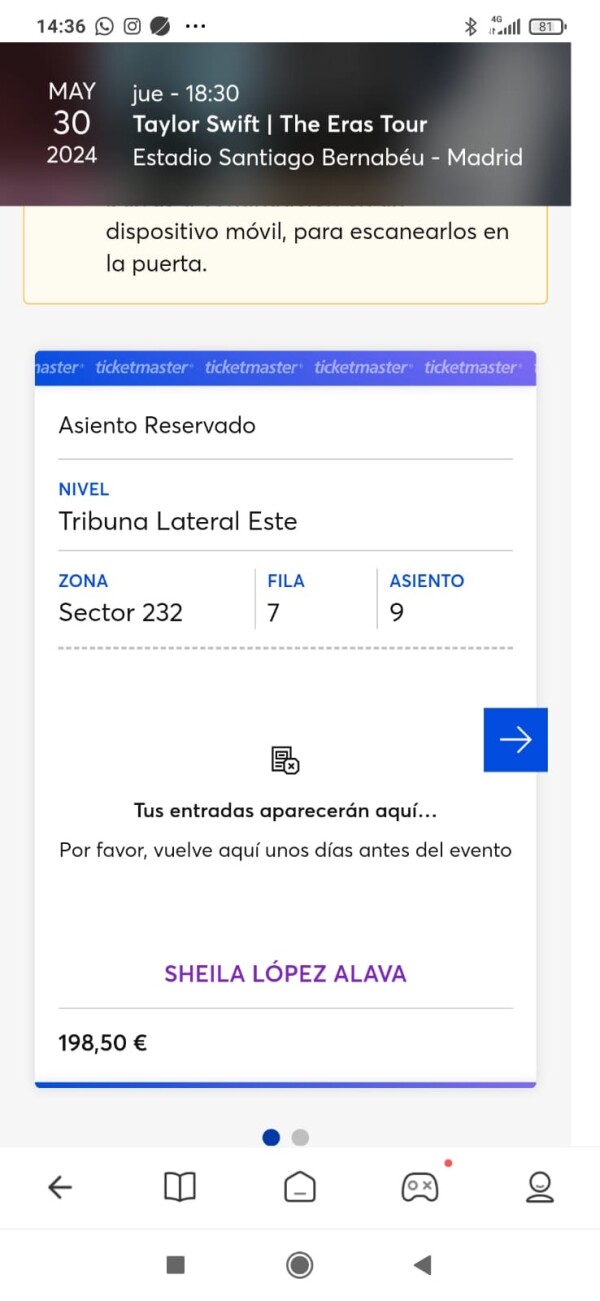Screen dimensions: 600x1301
Task: Select the second page indicator dot
Action: [300, 1137]
